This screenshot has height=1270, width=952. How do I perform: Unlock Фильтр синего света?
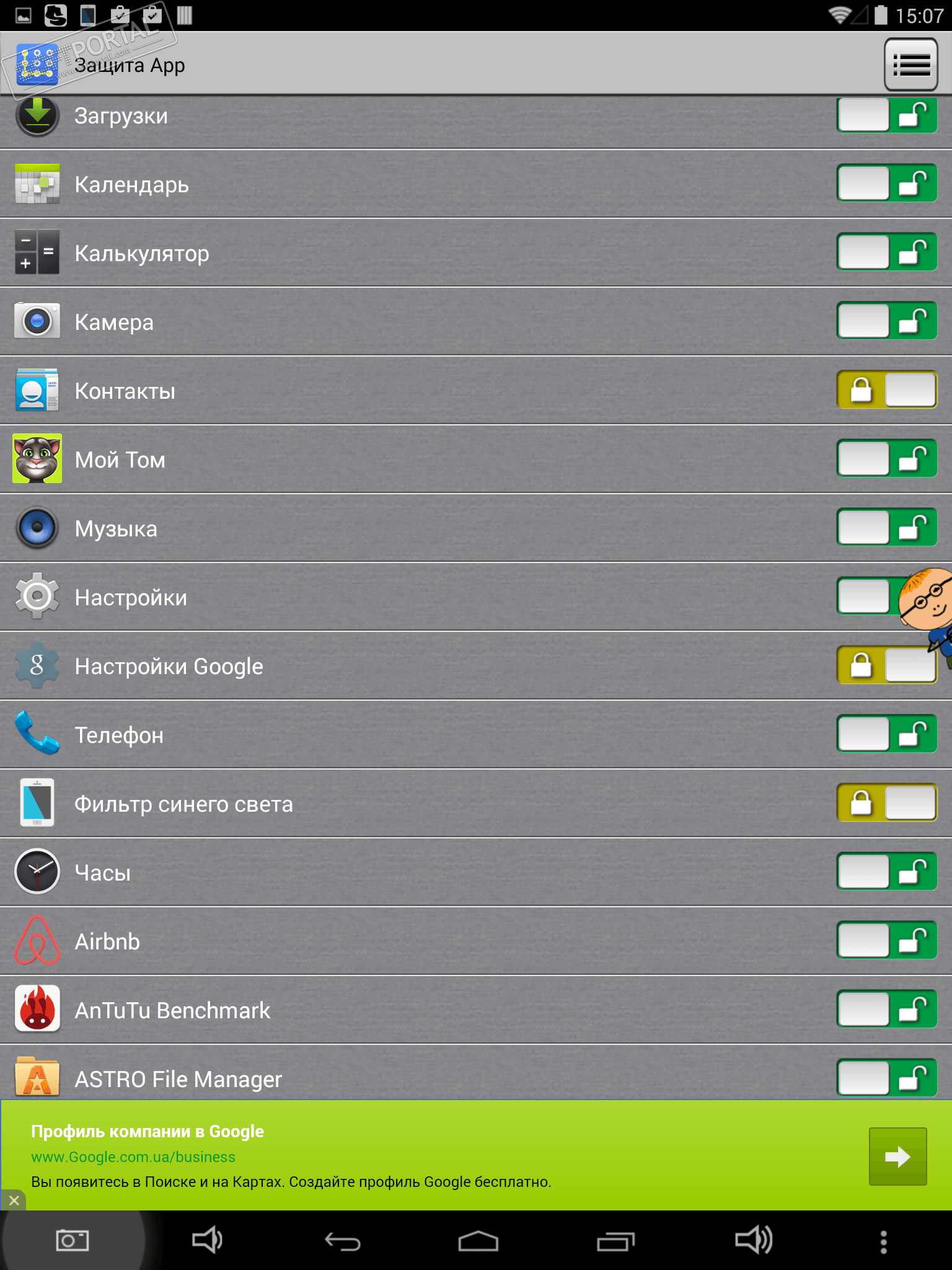click(x=886, y=803)
